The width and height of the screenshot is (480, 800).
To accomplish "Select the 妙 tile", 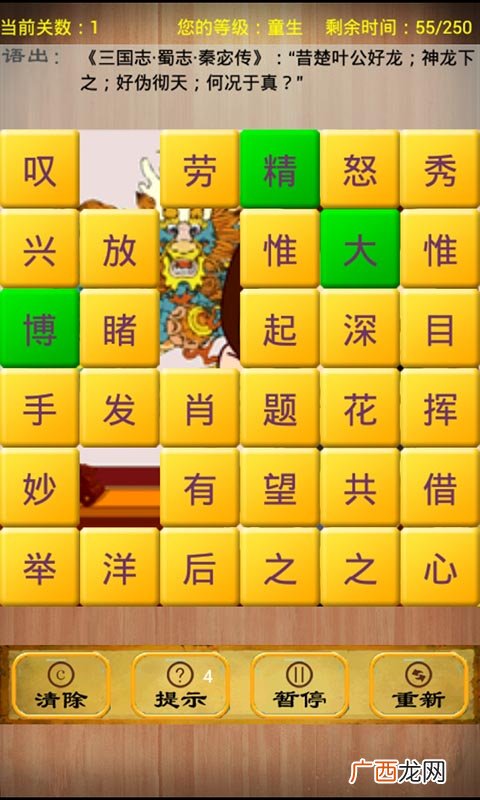I will [40, 487].
